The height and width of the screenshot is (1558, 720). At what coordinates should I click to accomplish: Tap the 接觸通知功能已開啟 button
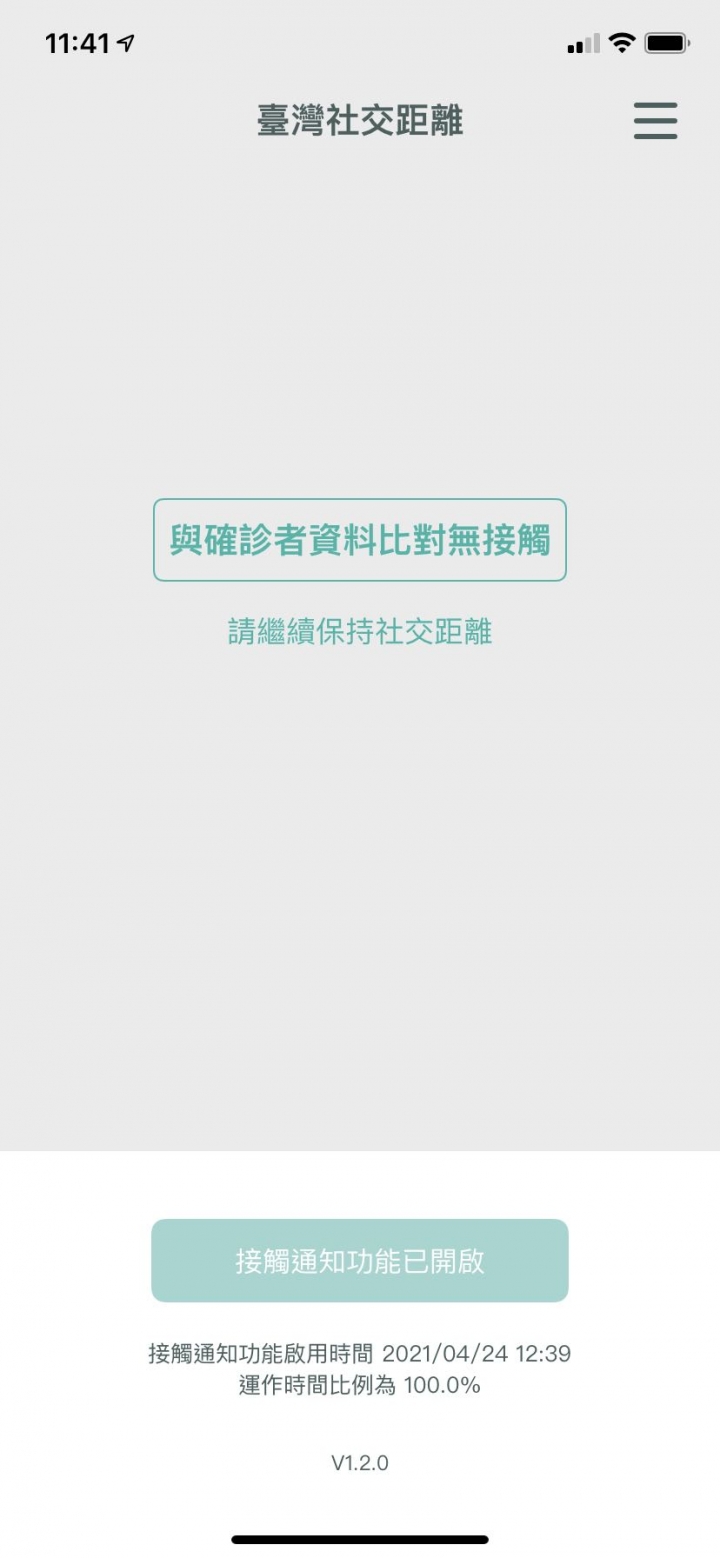point(360,1260)
